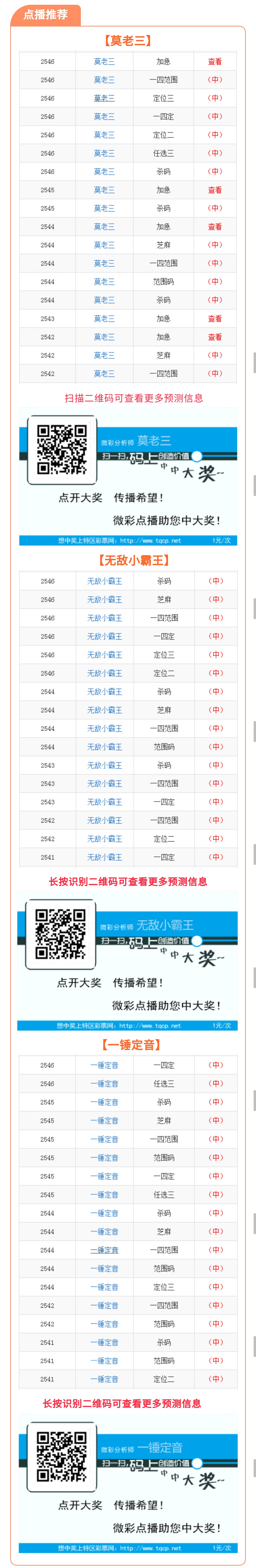
Task: Open 无敌小霸王 link in 2546 定位三 row
Action: pos(104,655)
